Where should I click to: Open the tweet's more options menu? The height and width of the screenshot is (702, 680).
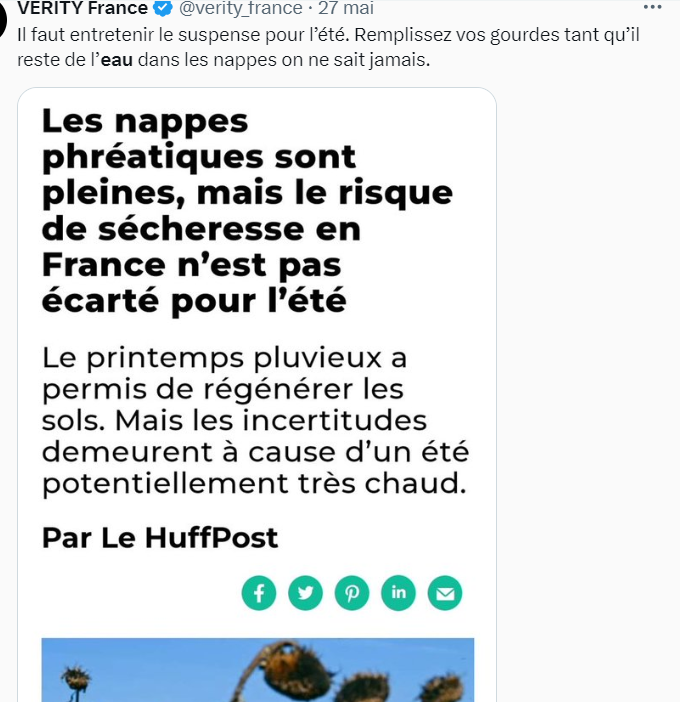click(x=652, y=8)
